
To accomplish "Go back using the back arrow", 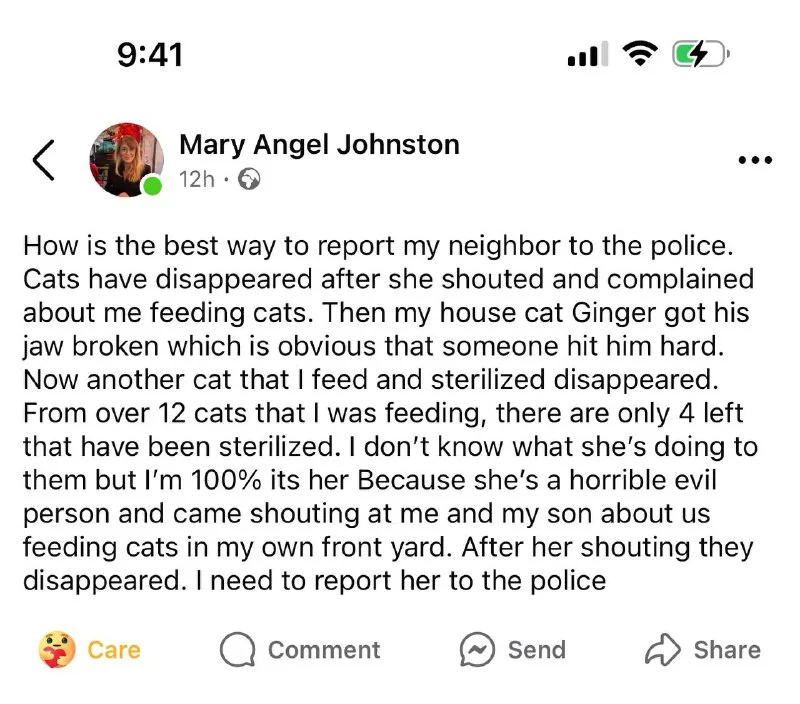I will (43, 160).
